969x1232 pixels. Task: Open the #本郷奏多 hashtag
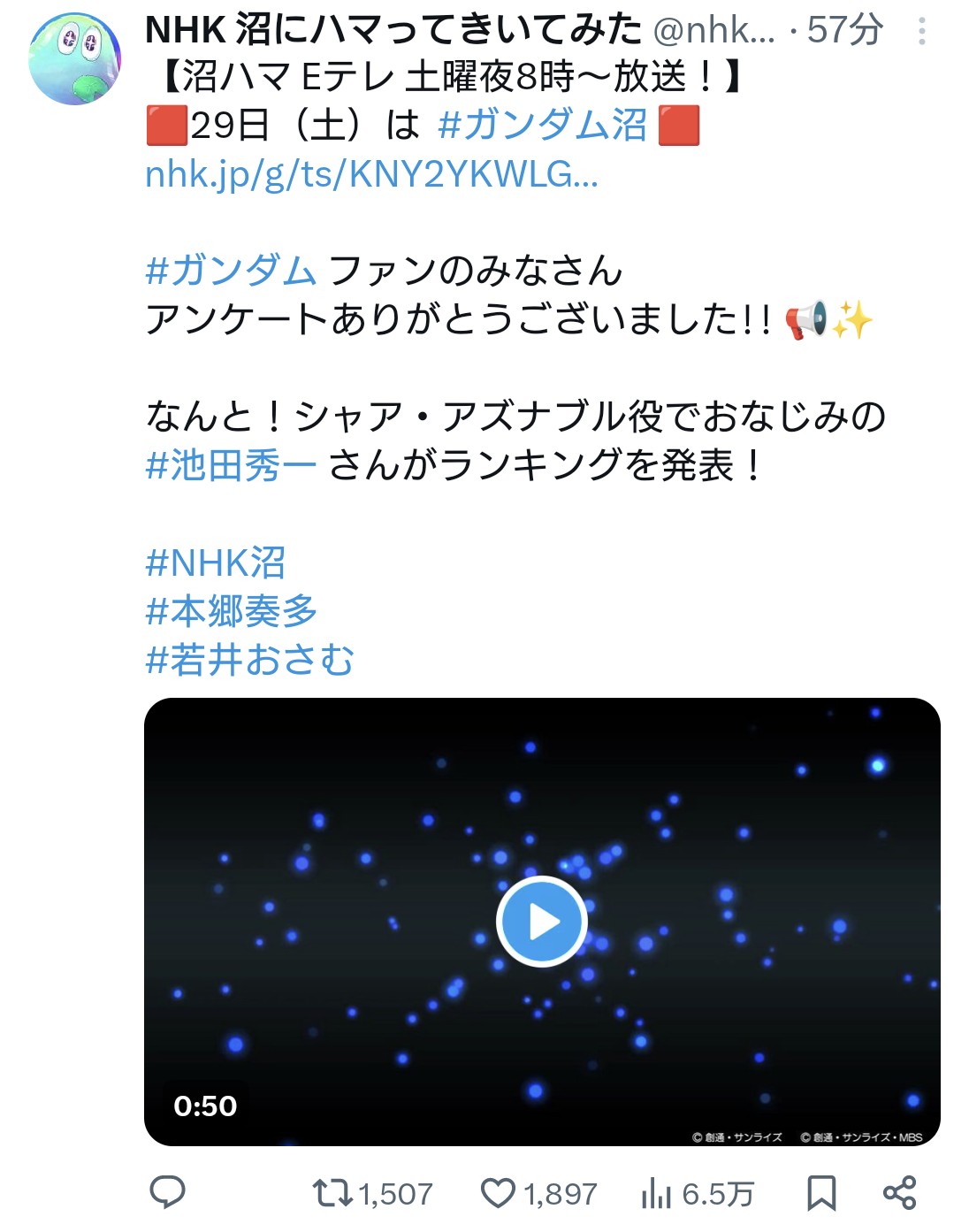pos(231,610)
